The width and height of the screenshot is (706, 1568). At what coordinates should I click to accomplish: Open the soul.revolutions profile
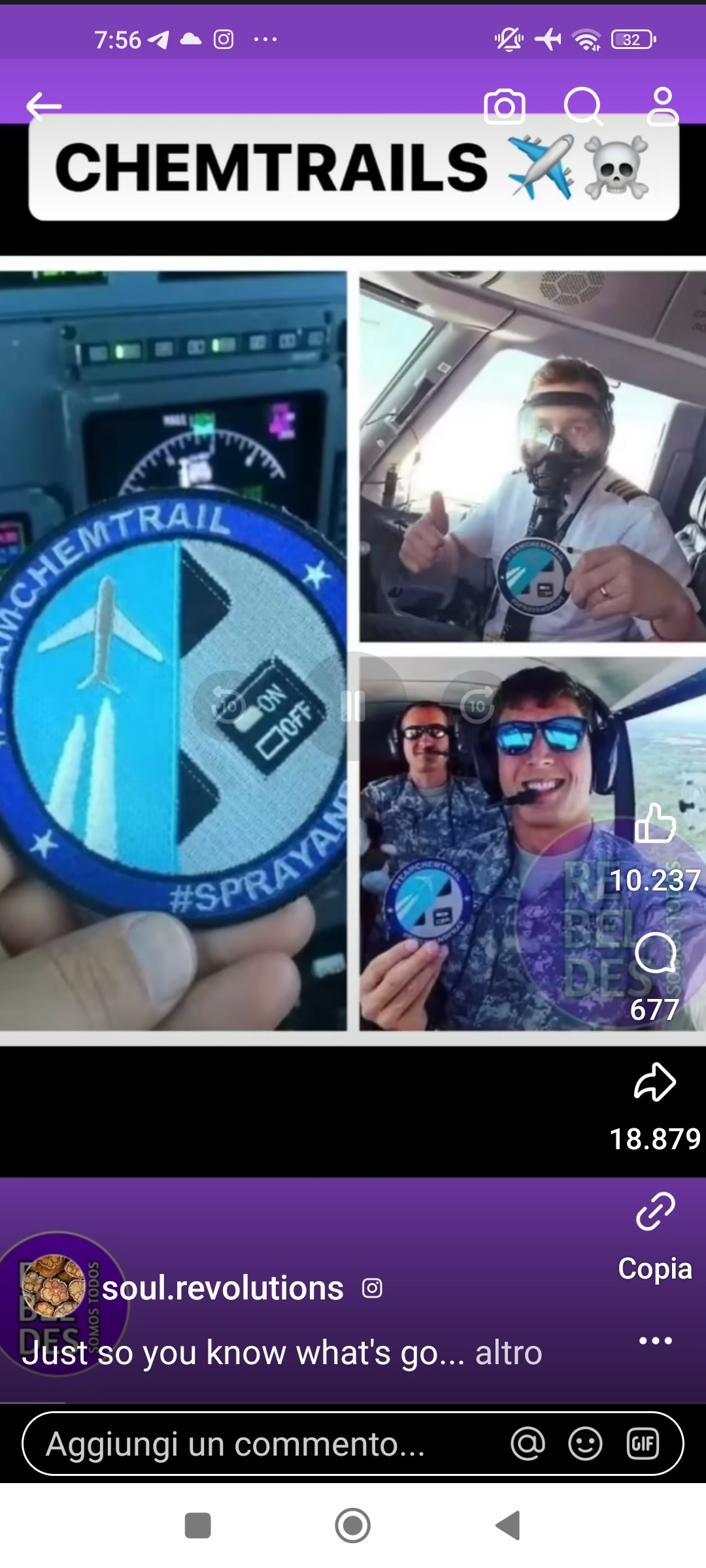click(x=222, y=1288)
